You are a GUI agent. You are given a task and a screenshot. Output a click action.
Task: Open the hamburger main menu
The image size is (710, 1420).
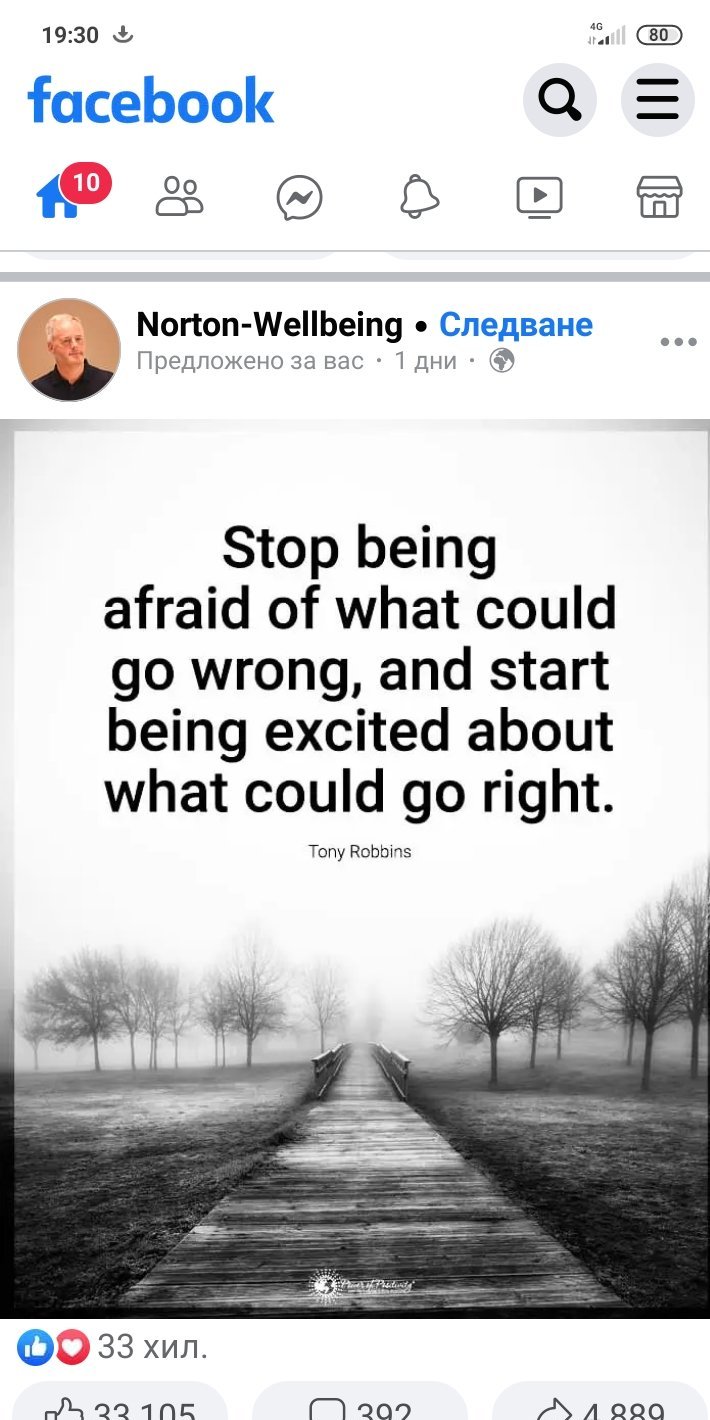pos(657,100)
